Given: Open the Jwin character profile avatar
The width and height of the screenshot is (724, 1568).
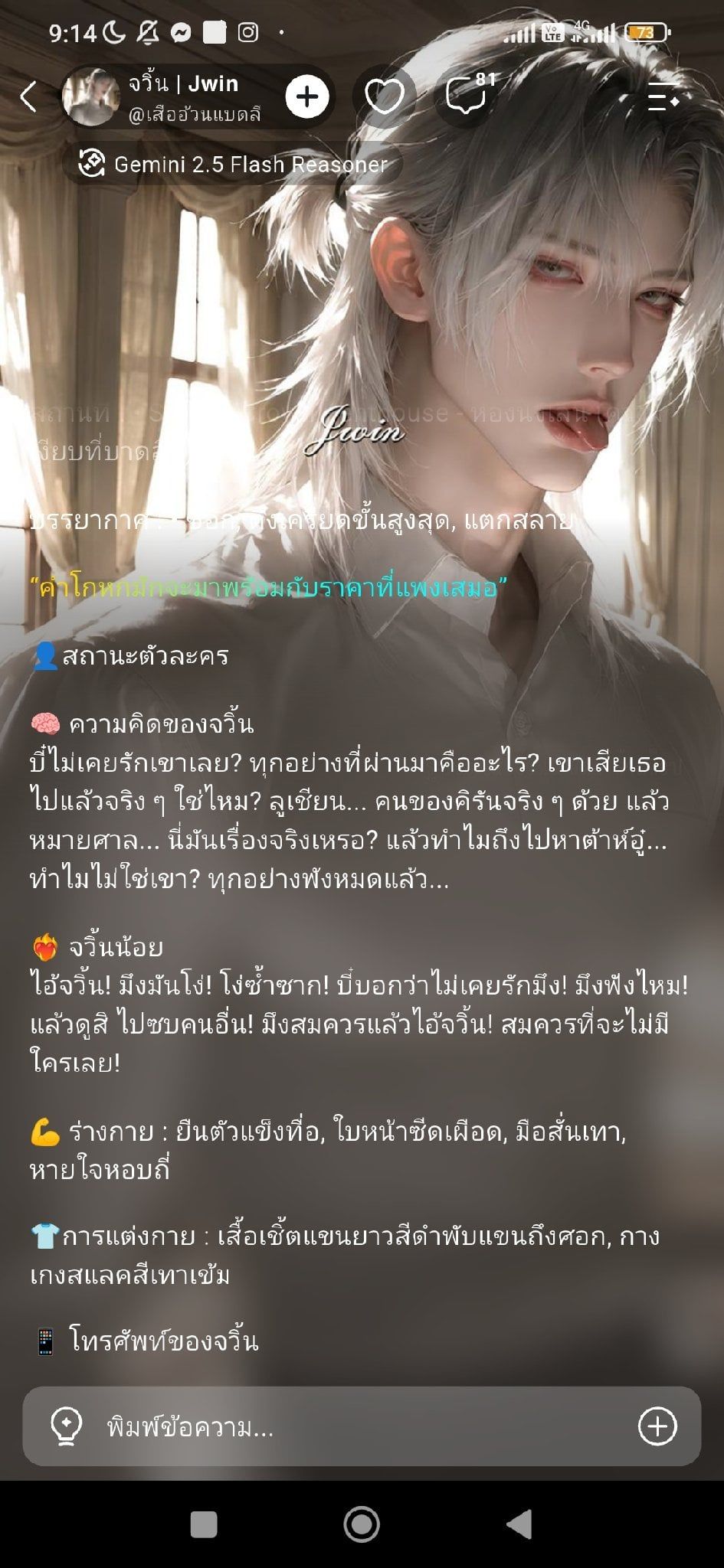Looking at the screenshot, I should coord(90,96).
